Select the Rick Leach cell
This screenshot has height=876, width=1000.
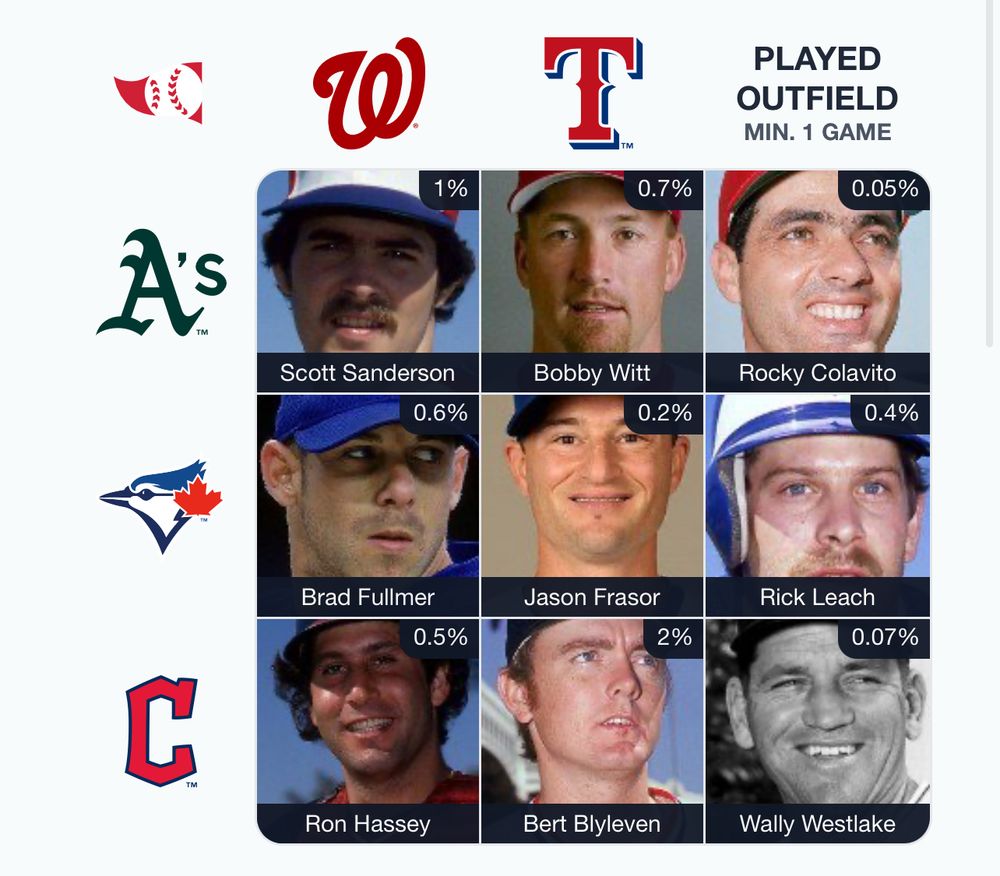point(818,506)
